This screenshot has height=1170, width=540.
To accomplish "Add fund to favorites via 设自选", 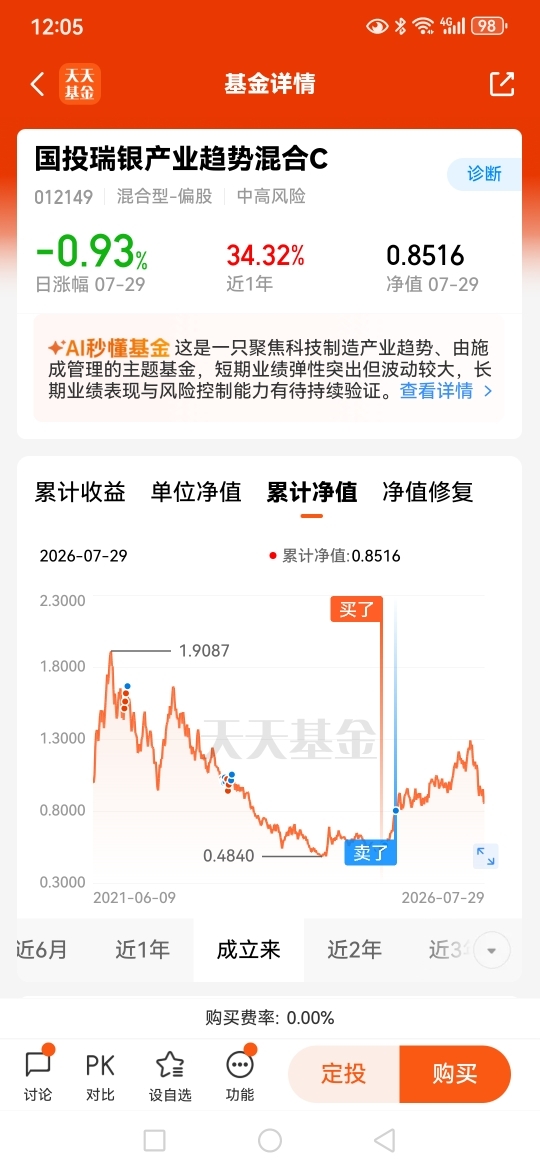I will click(x=170, y=1074).
